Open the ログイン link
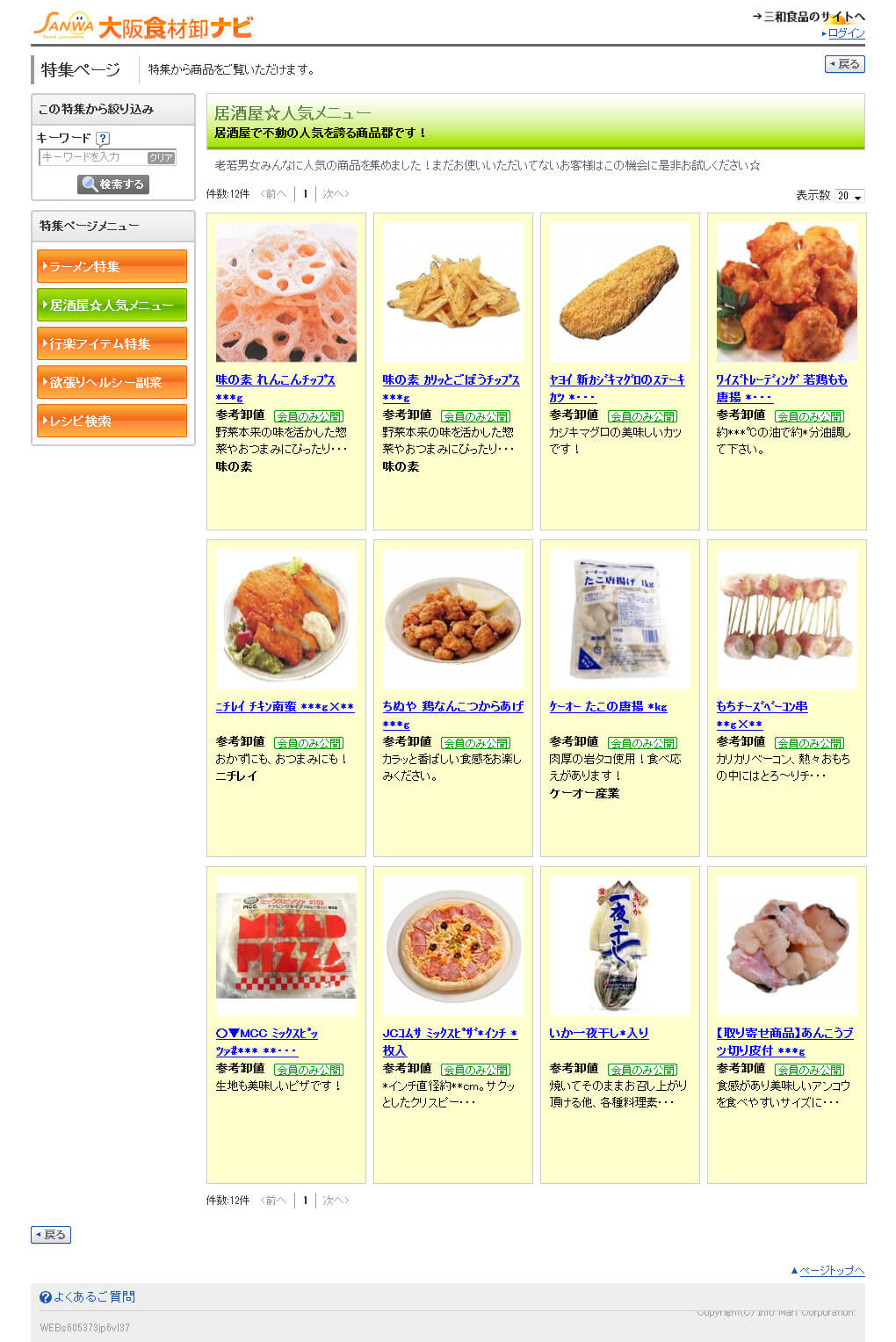This screenshot has height=1342, width=896. point(846,33)
